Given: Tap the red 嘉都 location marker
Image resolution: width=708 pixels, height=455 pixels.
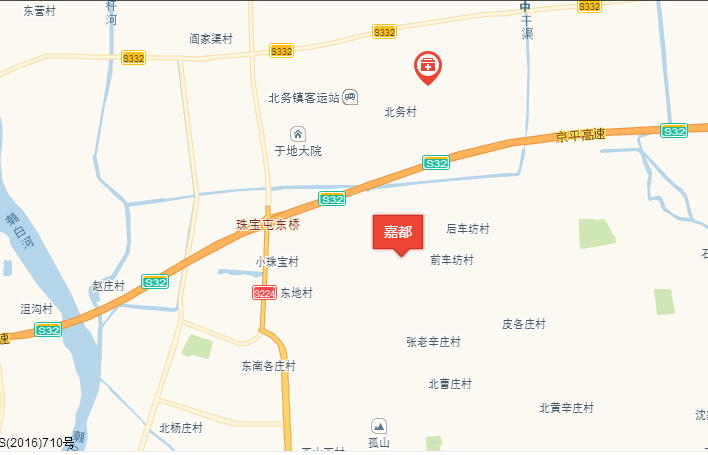Looking at the screenshot, I should coord(398,232).
